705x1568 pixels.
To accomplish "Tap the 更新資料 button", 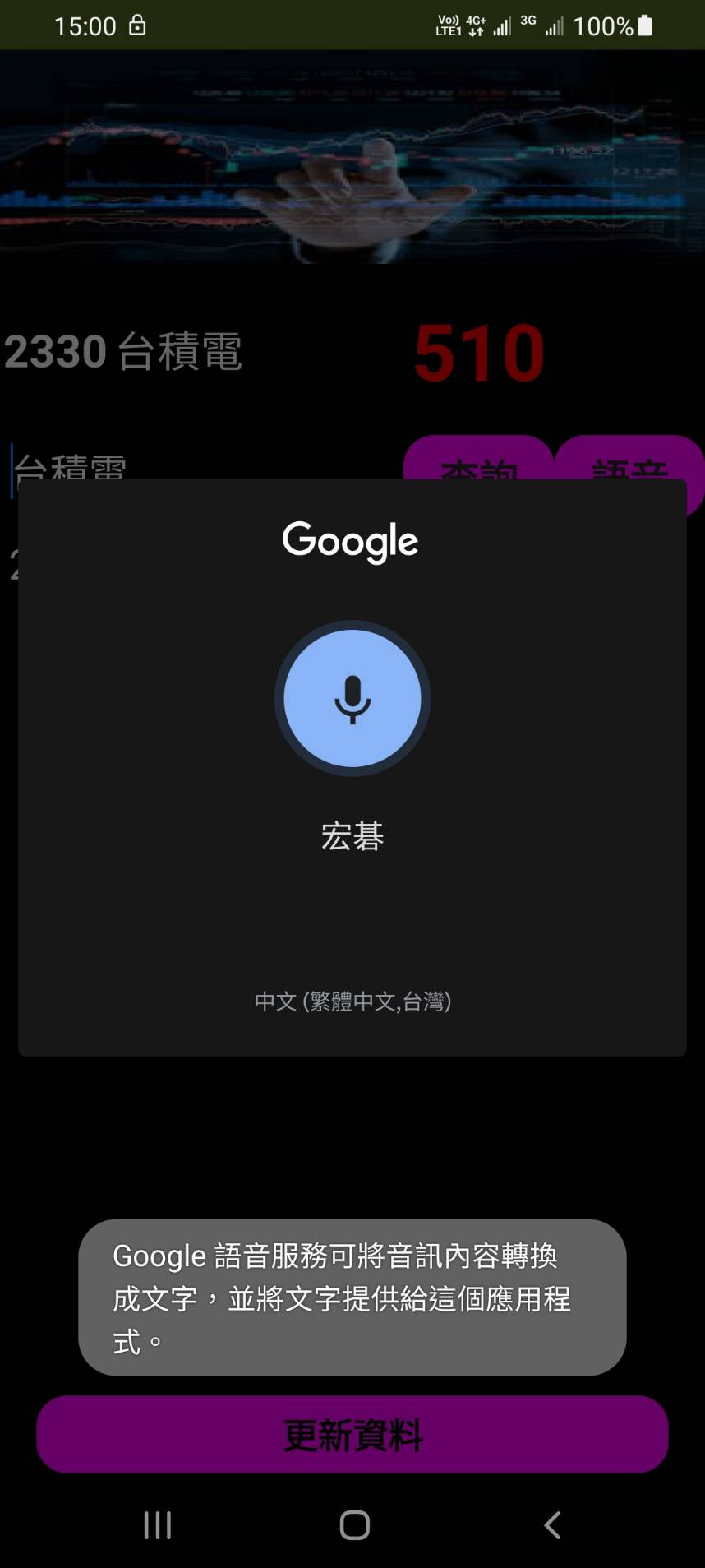I will (352, 1434).
